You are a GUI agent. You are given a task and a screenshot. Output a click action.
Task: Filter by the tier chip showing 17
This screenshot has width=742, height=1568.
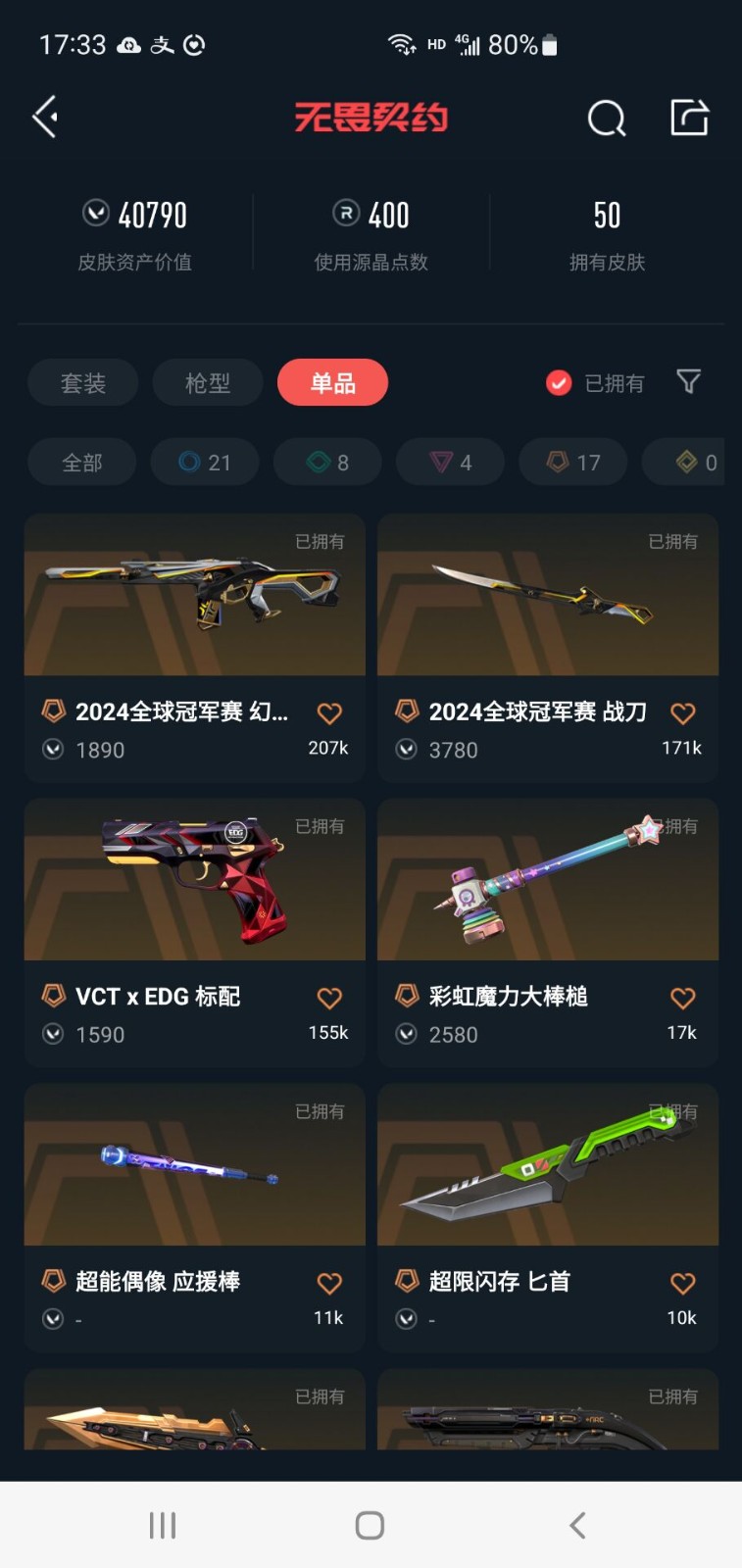pyautogui.click(x=573, y=463)
